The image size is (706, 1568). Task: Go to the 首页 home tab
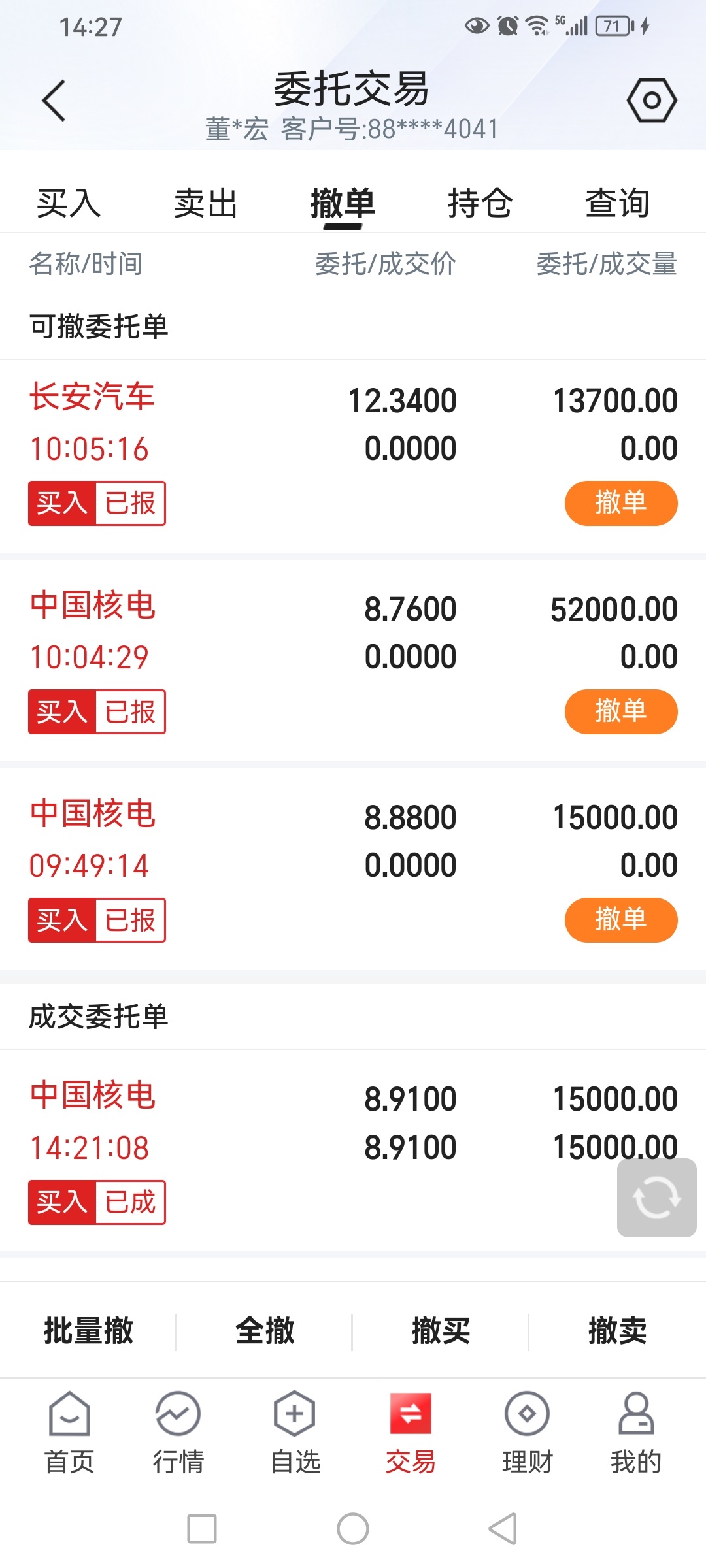69,1433
